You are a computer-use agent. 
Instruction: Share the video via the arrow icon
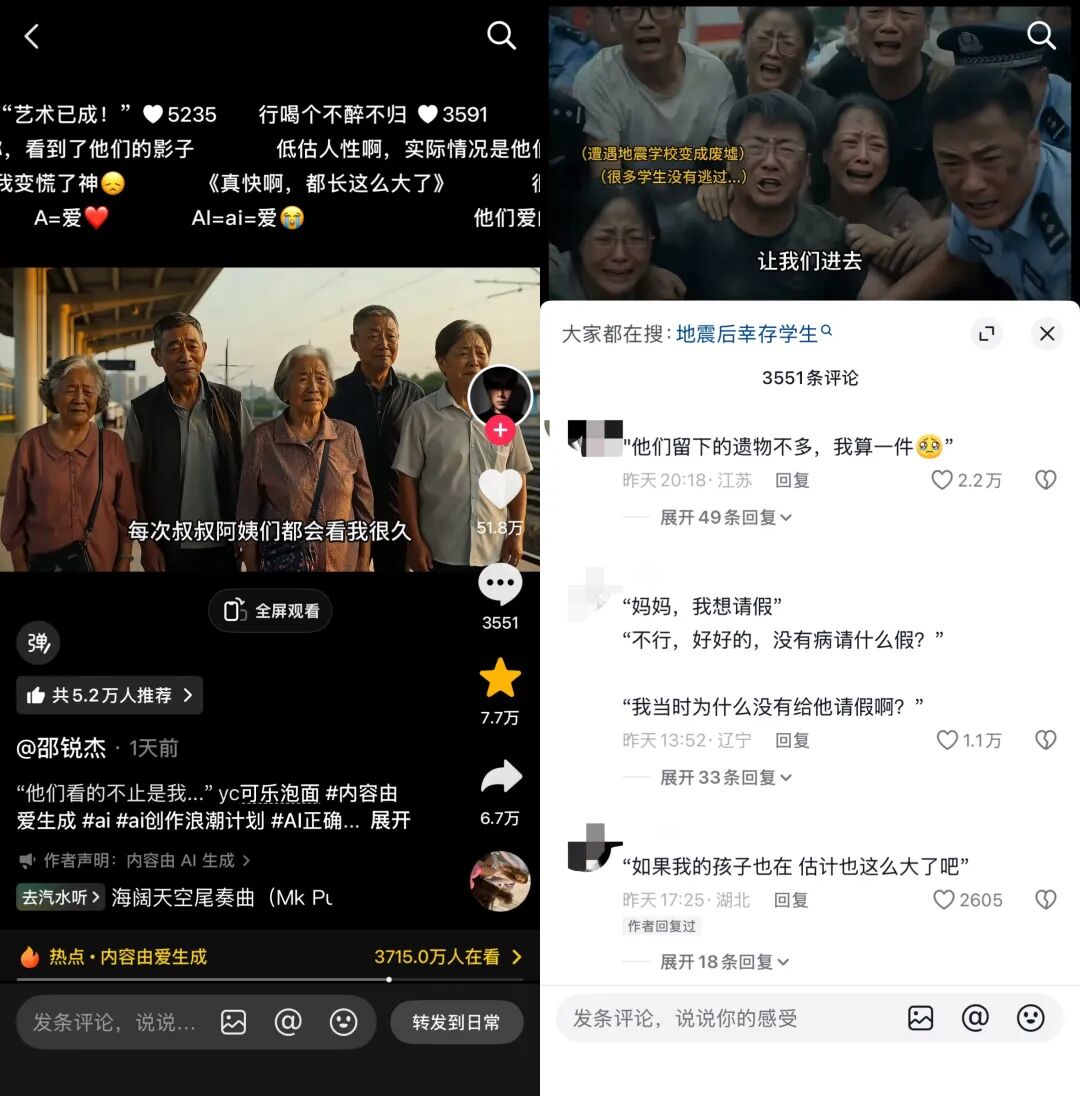click(500, 778)
